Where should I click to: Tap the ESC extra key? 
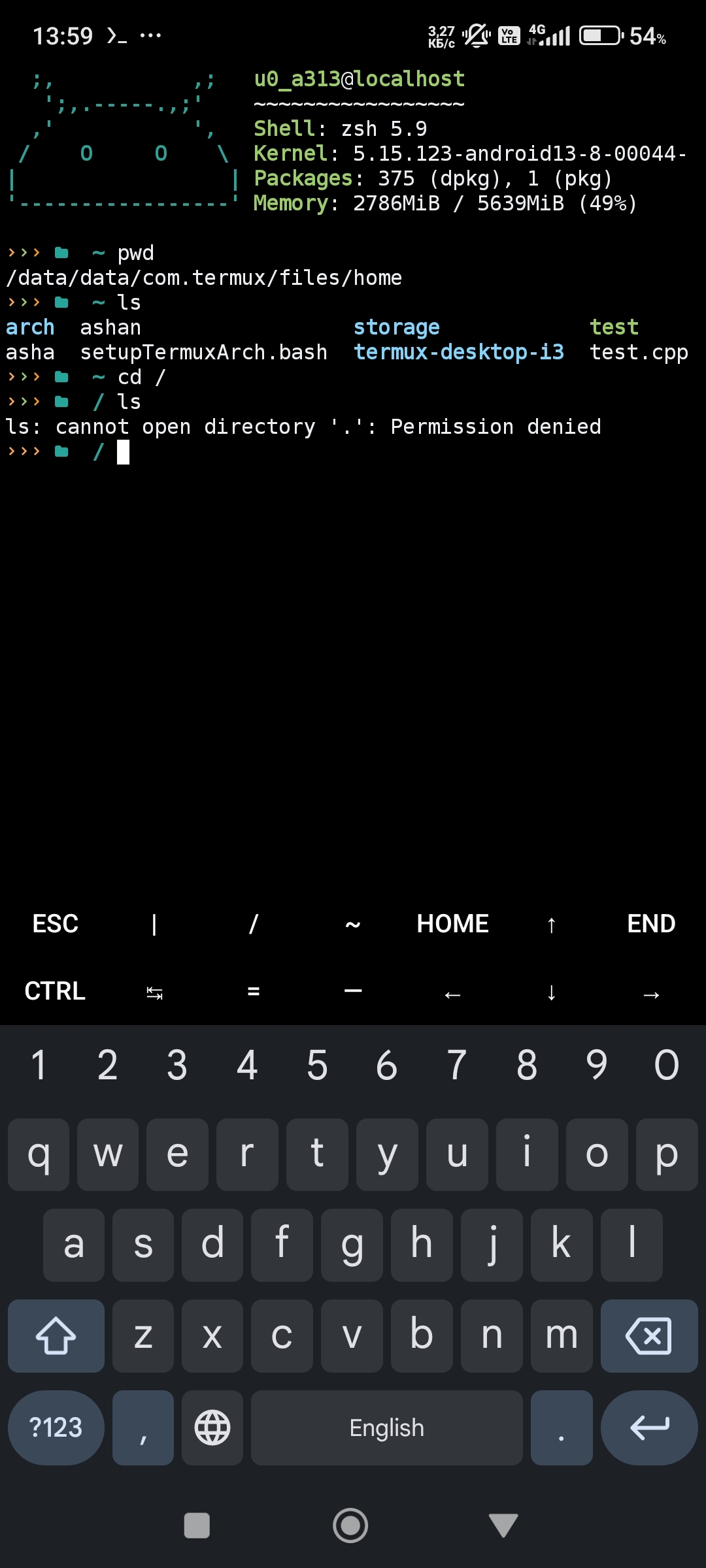(x=55, y=924)
